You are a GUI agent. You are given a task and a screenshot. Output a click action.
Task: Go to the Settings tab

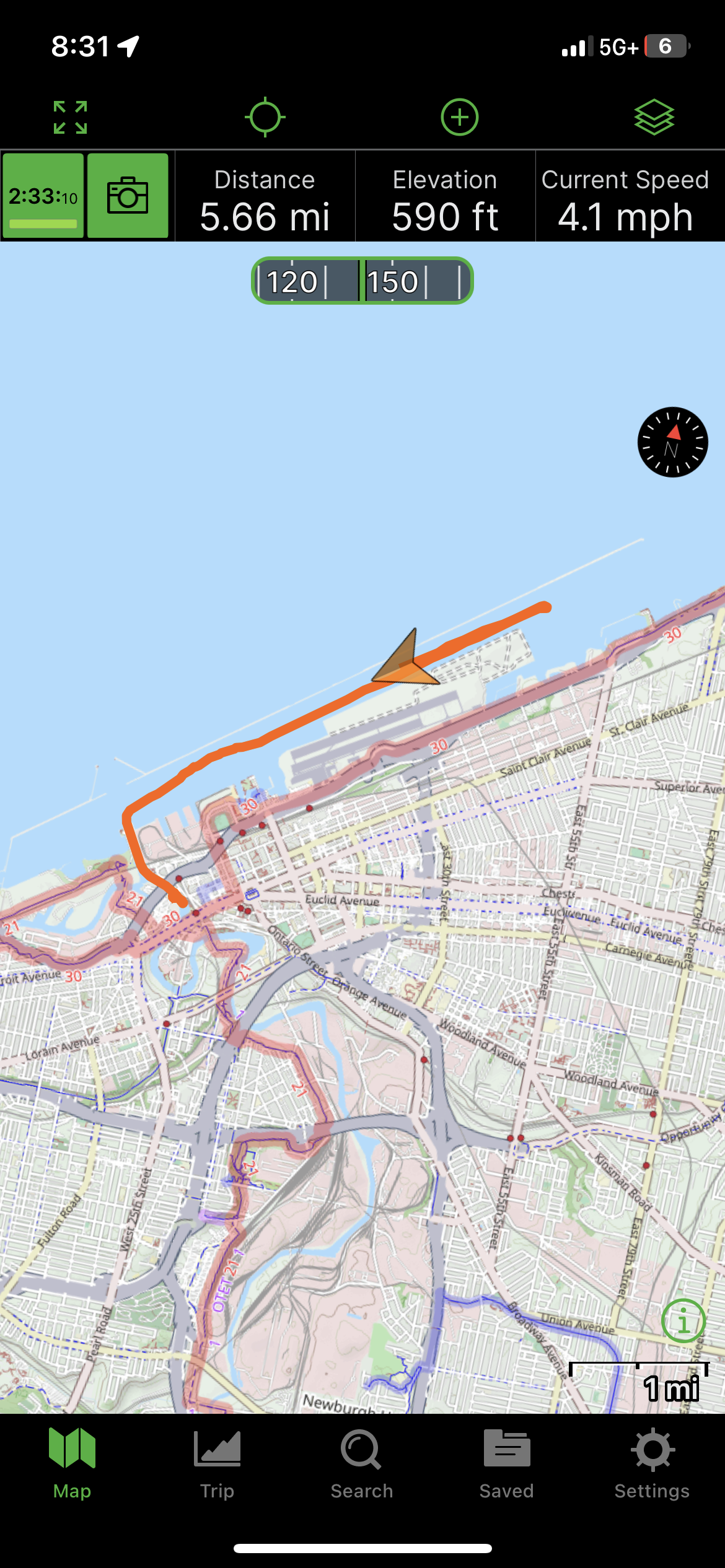point(652,1464)
